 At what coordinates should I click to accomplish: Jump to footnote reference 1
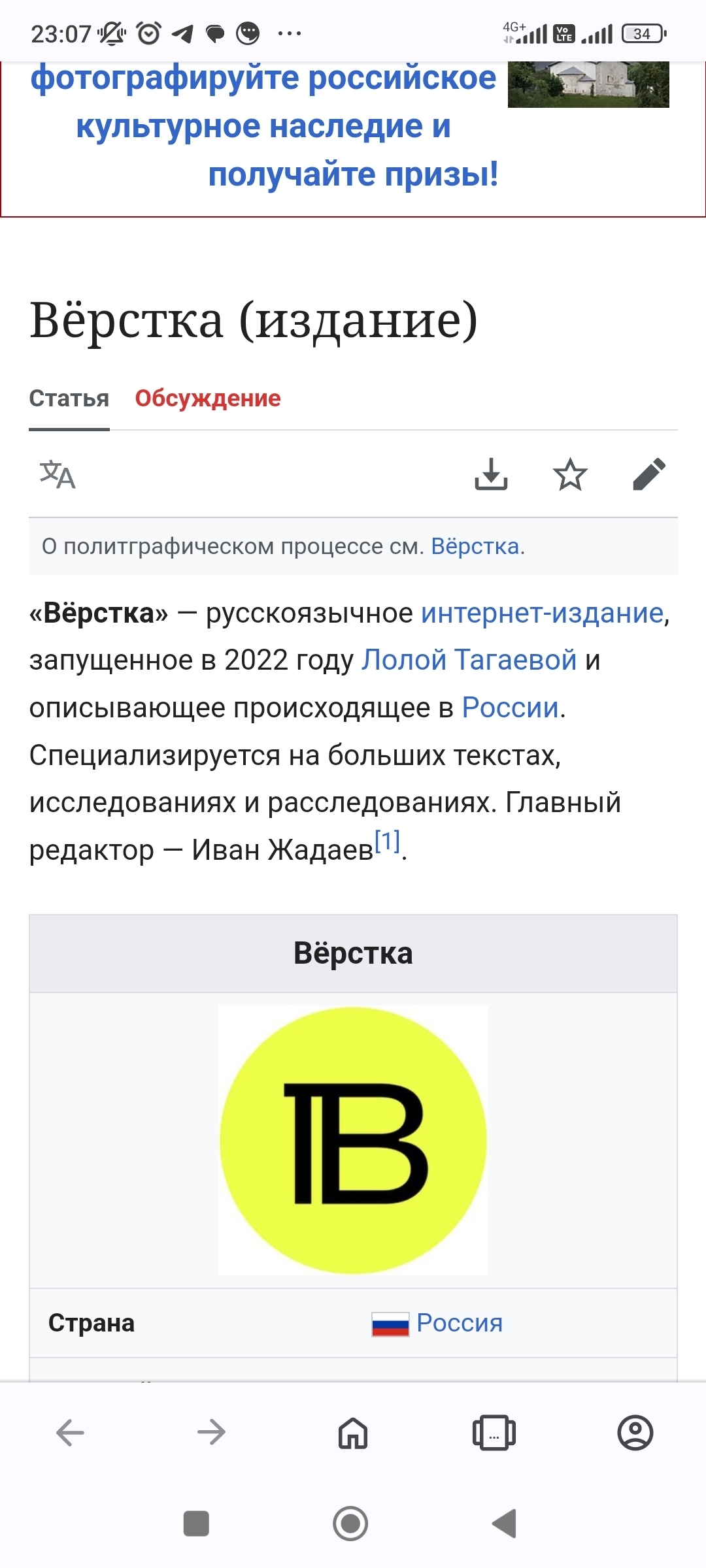tap(387, 842)
